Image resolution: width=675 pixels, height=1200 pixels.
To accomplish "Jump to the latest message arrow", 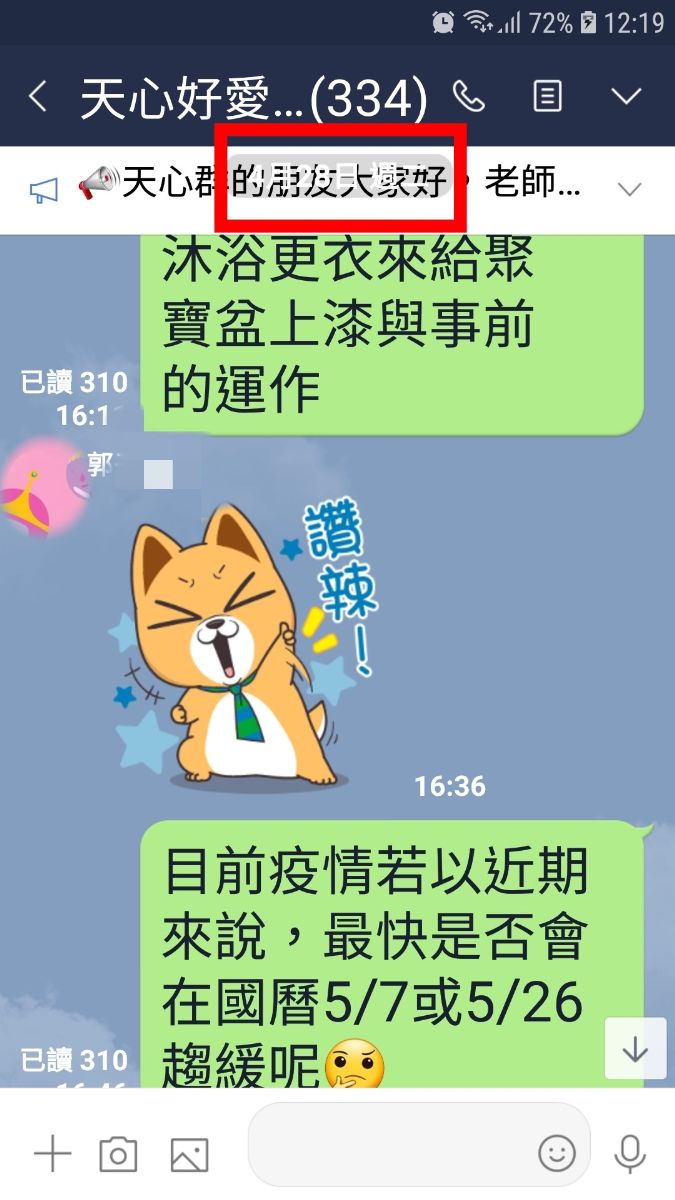I will click(635, 1049).
